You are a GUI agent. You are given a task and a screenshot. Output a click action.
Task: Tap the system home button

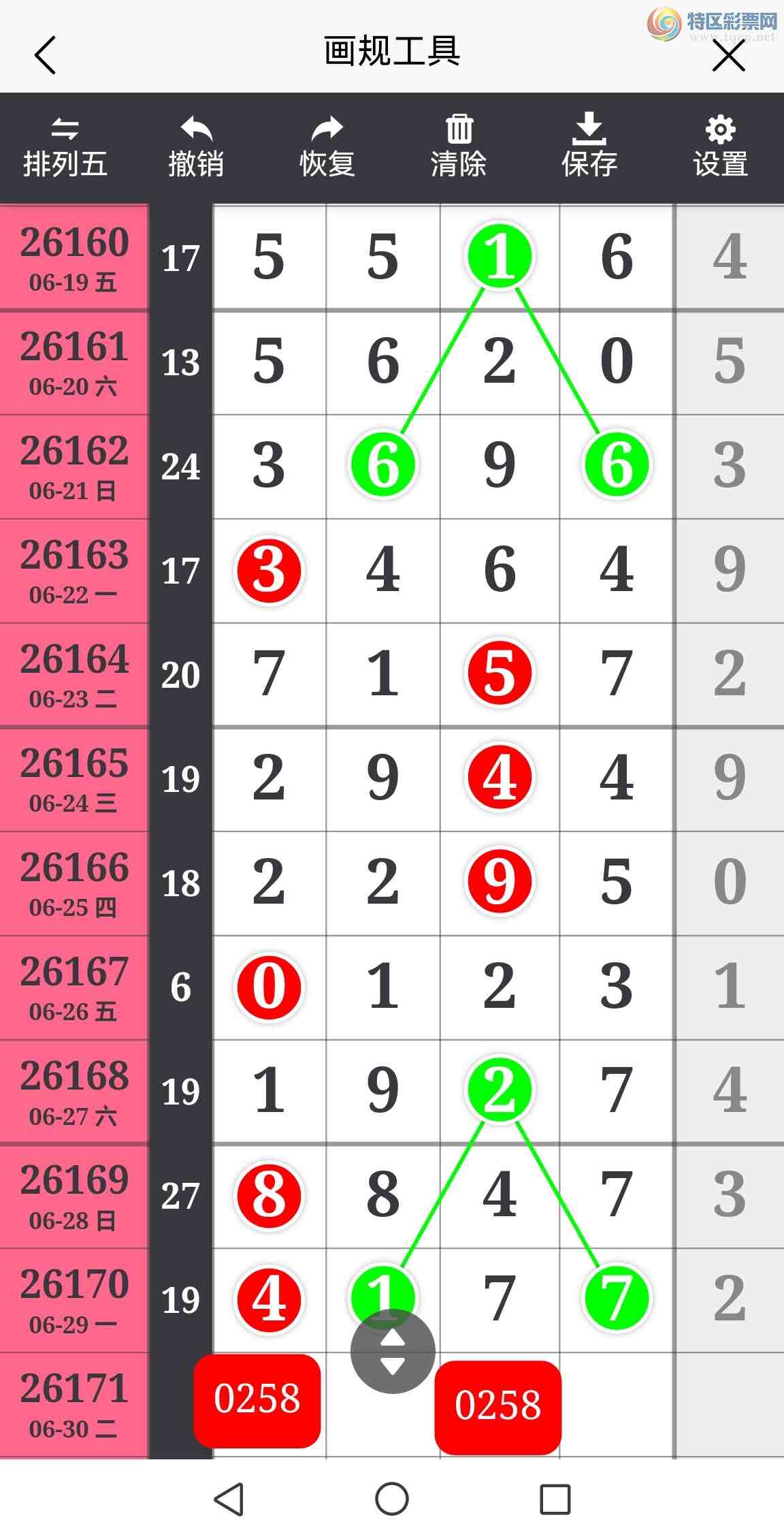tap(392, 1499)
